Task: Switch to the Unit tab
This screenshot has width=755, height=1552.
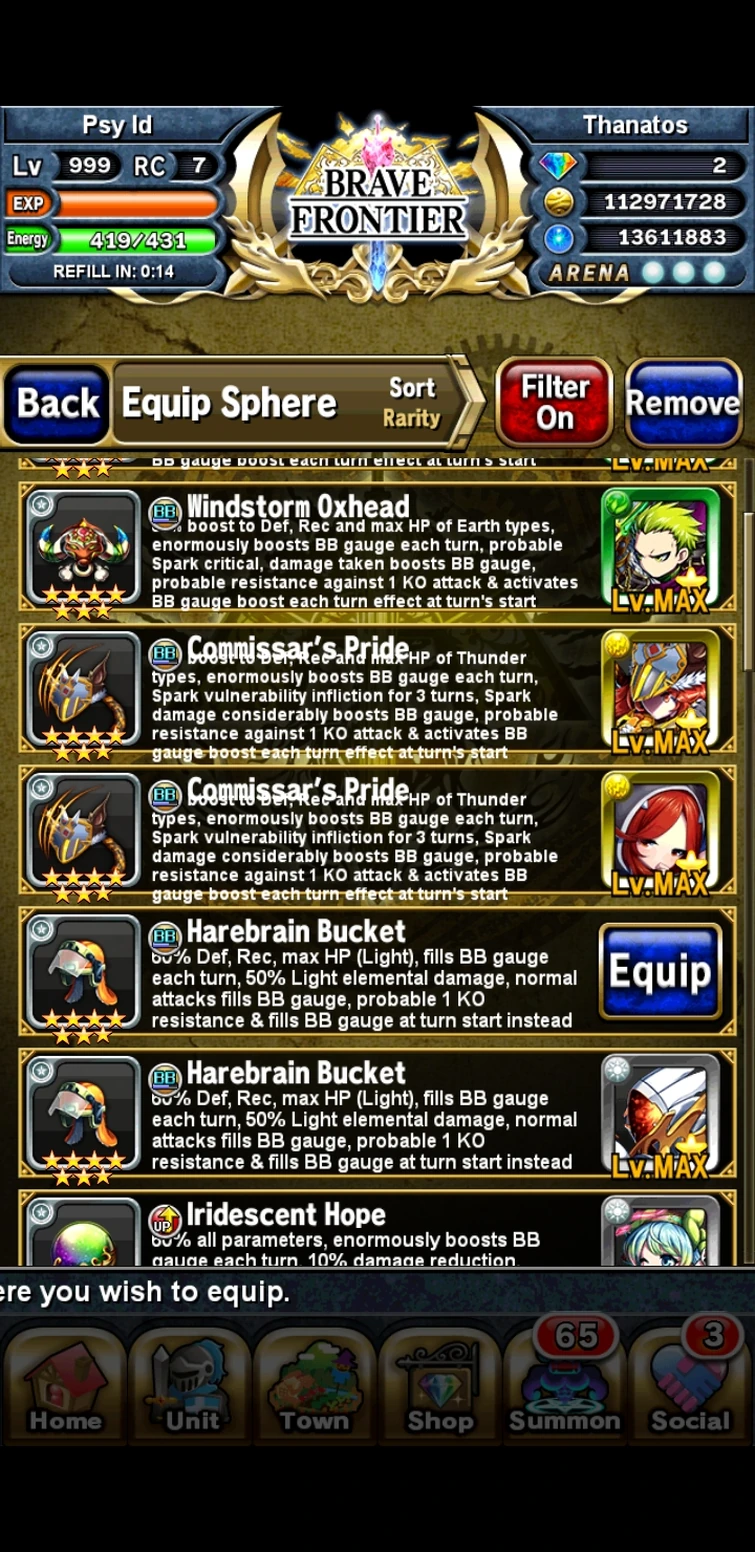Action: [190, 1384]
